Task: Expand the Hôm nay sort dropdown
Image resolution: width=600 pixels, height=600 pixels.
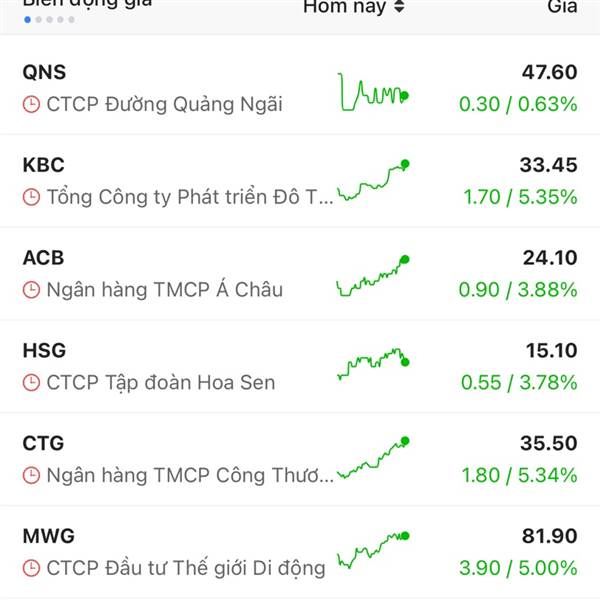Action: [x=354, y=8]
